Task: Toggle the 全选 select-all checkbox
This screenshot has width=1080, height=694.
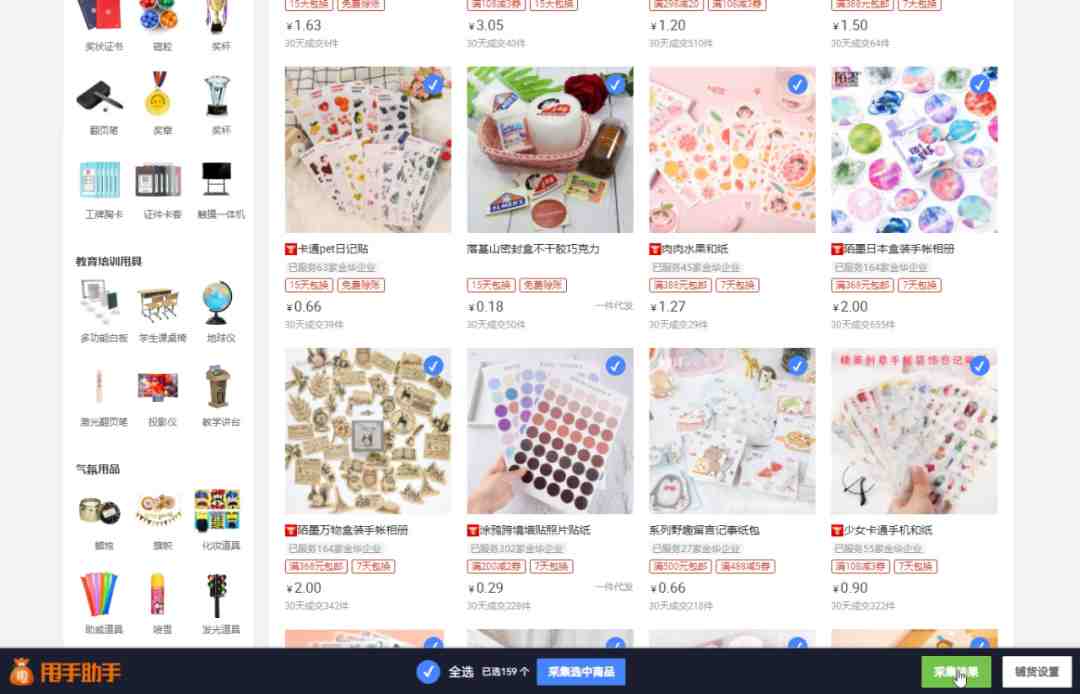Action: tap(428, 672)
